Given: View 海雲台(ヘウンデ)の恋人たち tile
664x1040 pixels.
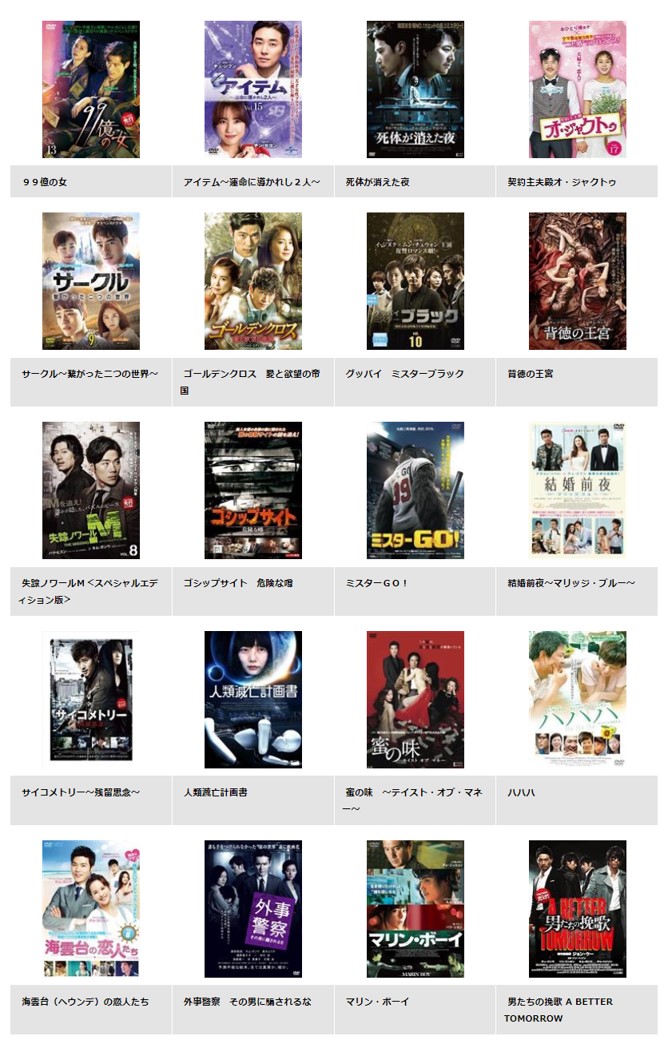Looking at the screenshot, I should pos(91,908).
